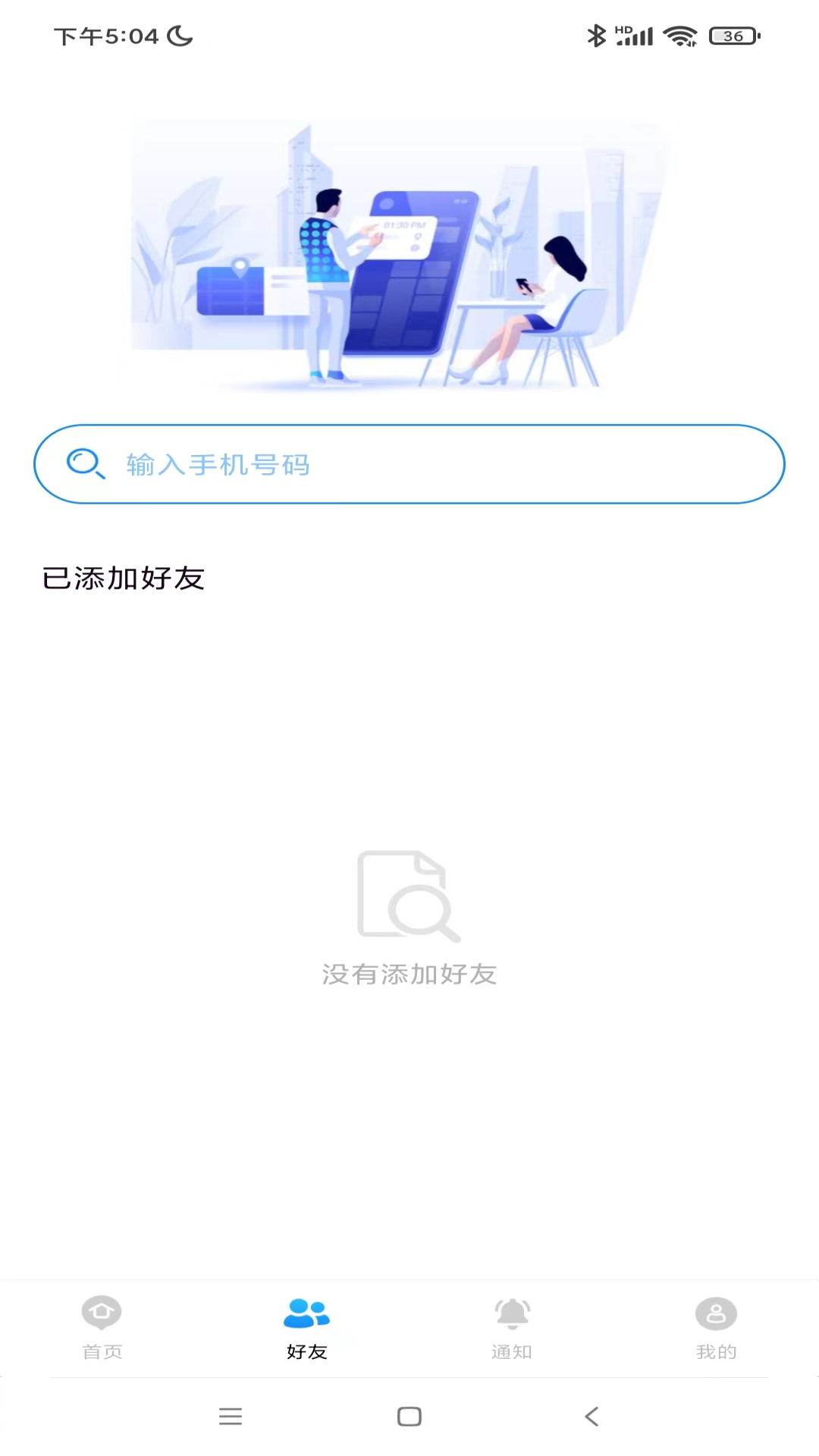819x1456 pixels.
Task: Open the 通知 tab
Action: (512, 1328)
